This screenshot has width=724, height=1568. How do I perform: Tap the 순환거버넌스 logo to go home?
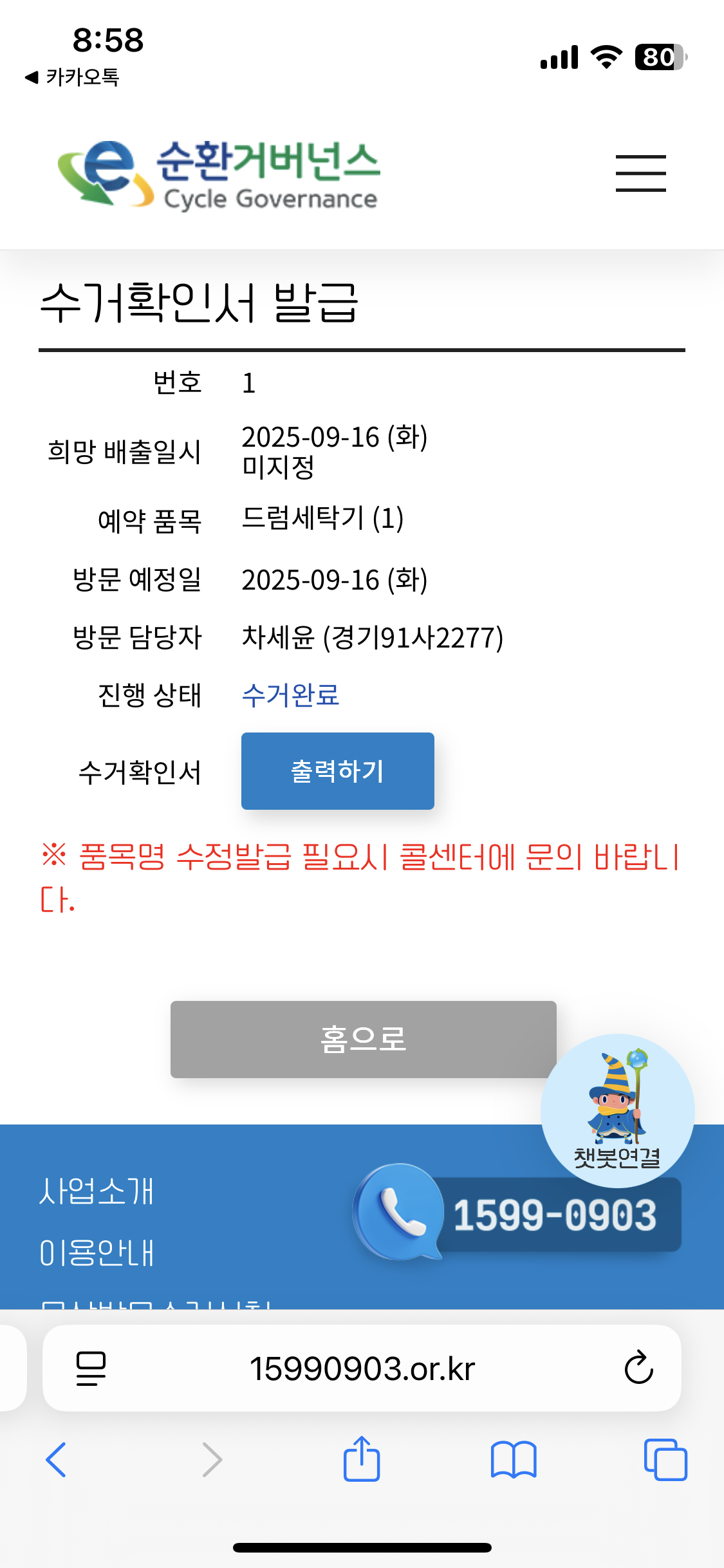219,175
